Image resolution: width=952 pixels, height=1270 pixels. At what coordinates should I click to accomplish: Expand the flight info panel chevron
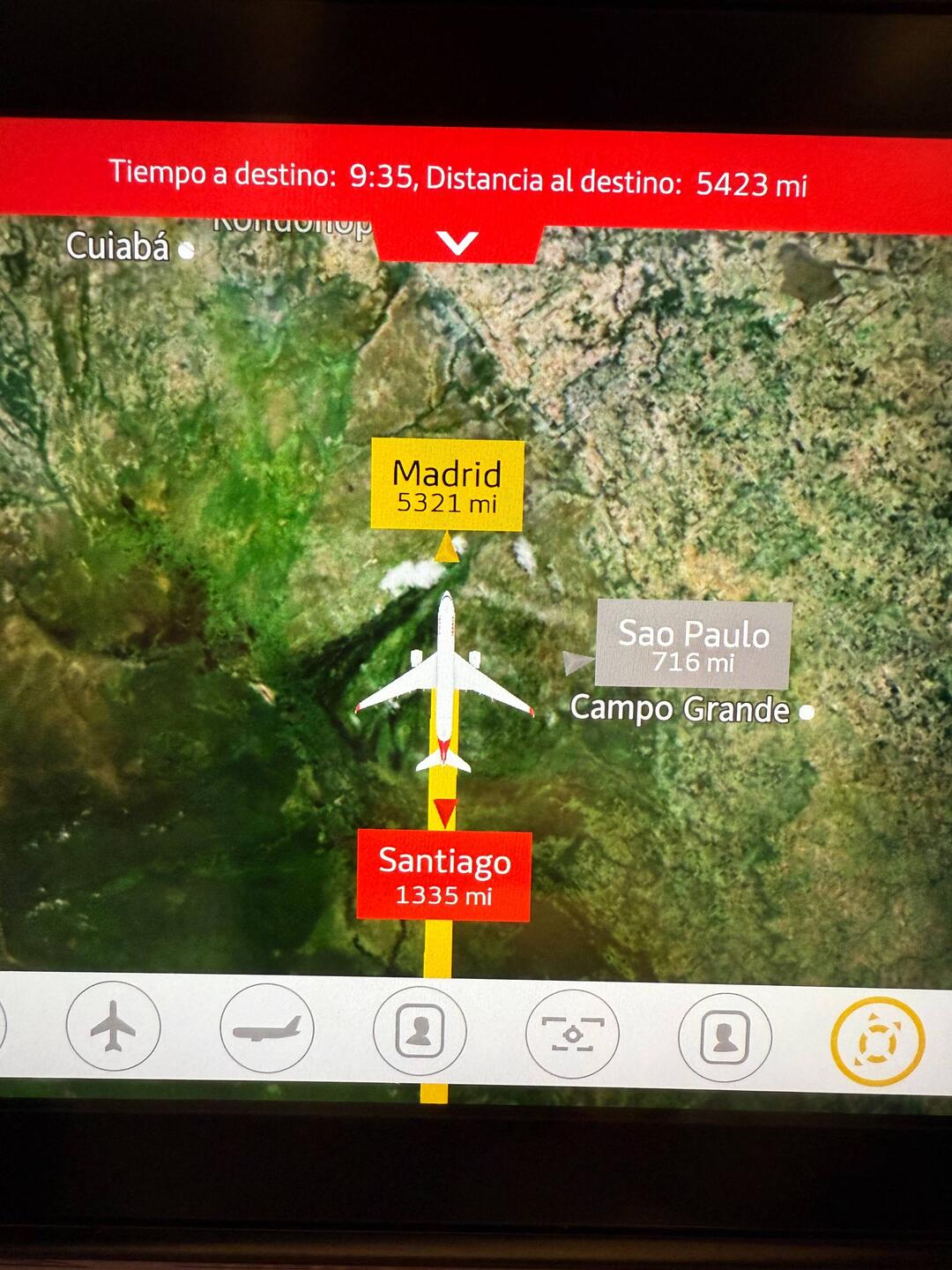[x=457, y=243]
